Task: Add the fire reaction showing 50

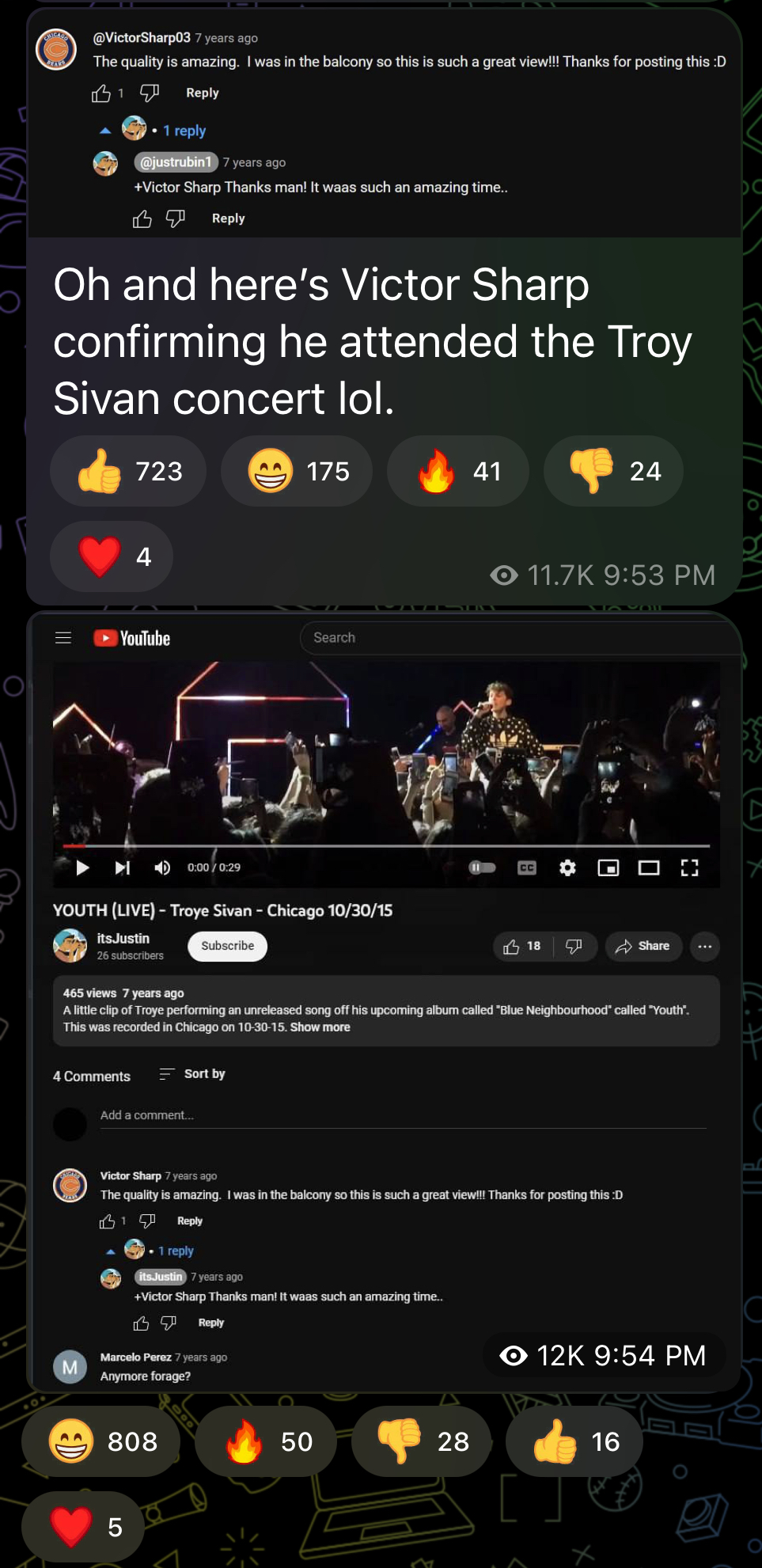Action: coord(266,1441)
